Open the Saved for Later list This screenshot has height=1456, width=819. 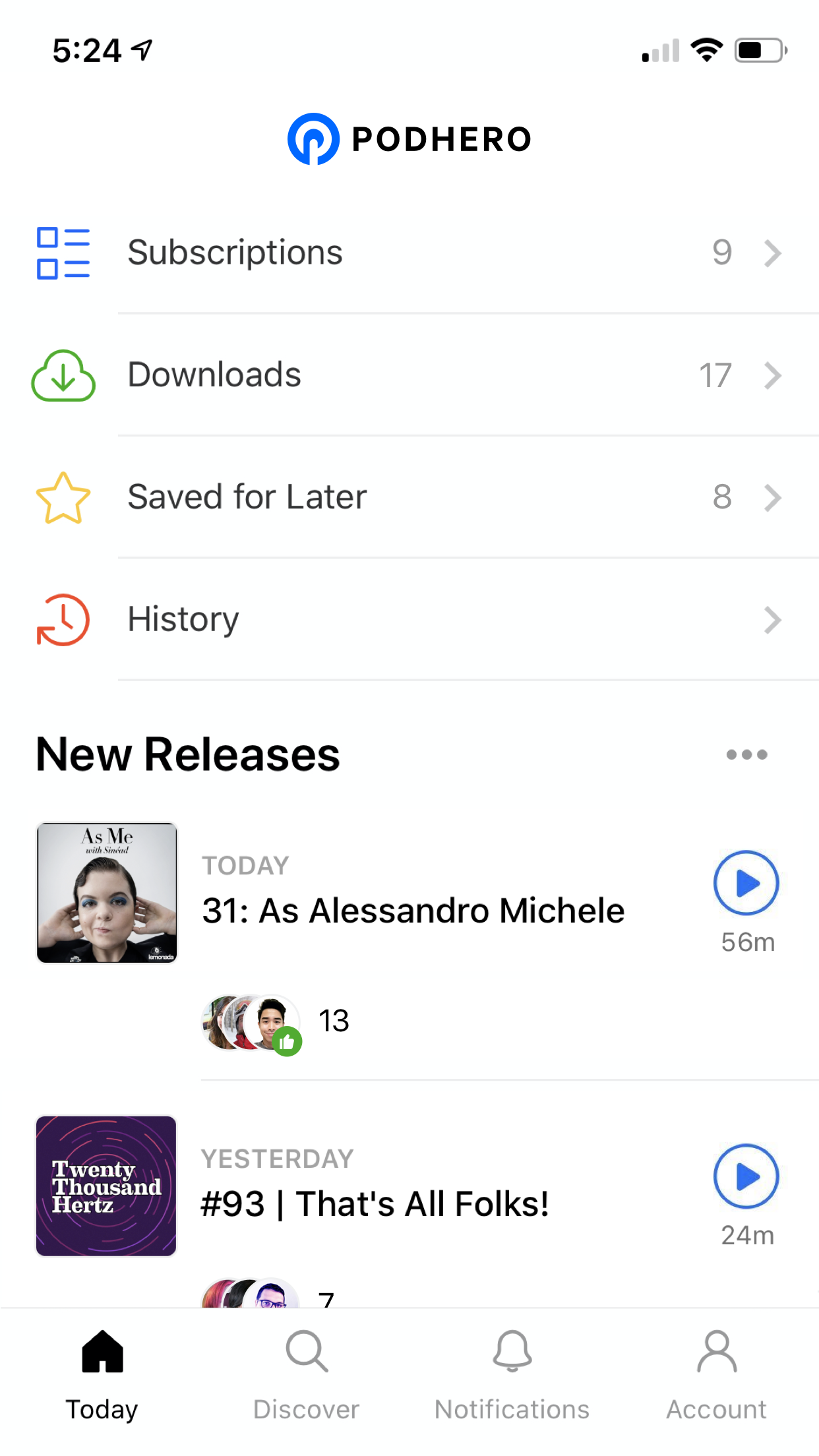click(396, 497)
